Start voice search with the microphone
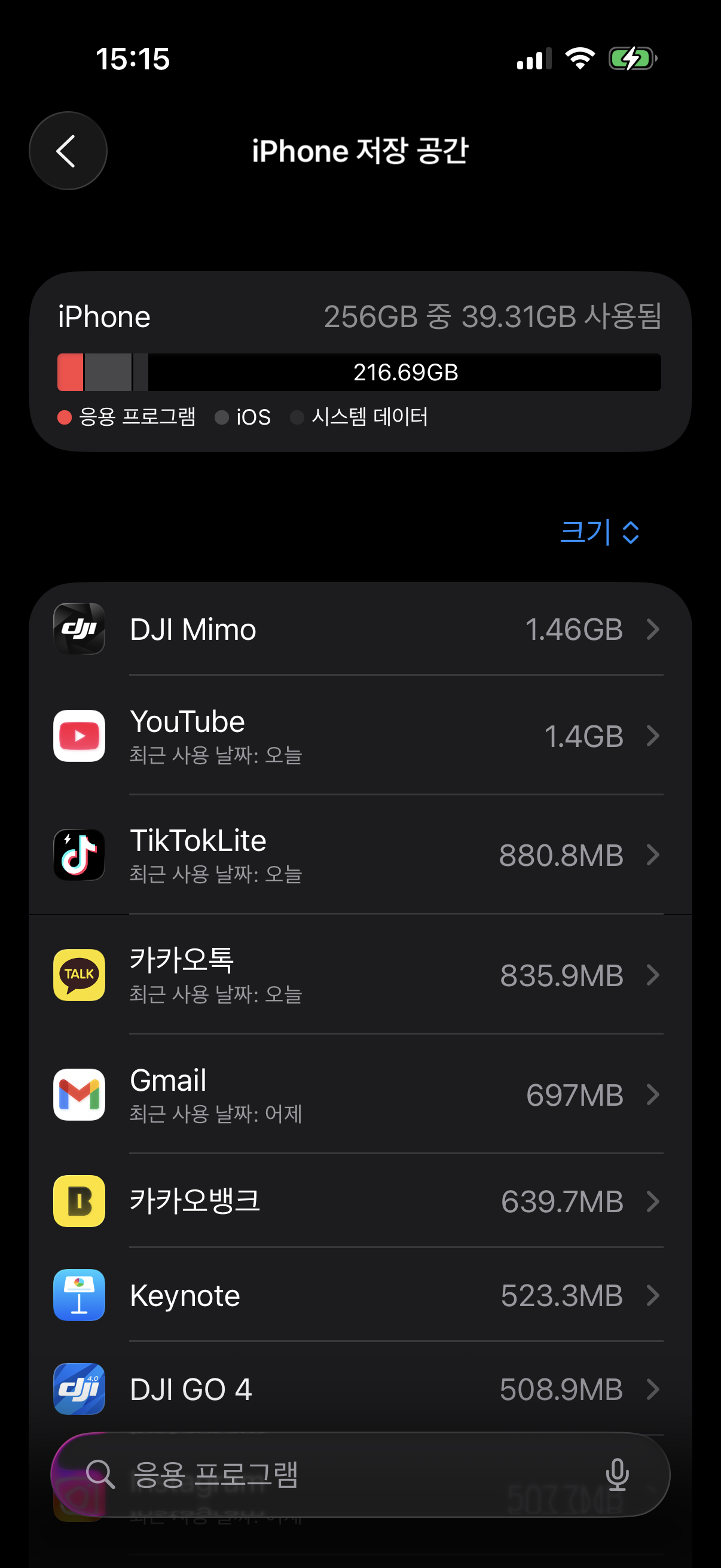Viewport: 721px width, 1568px height. (617, 1474)
